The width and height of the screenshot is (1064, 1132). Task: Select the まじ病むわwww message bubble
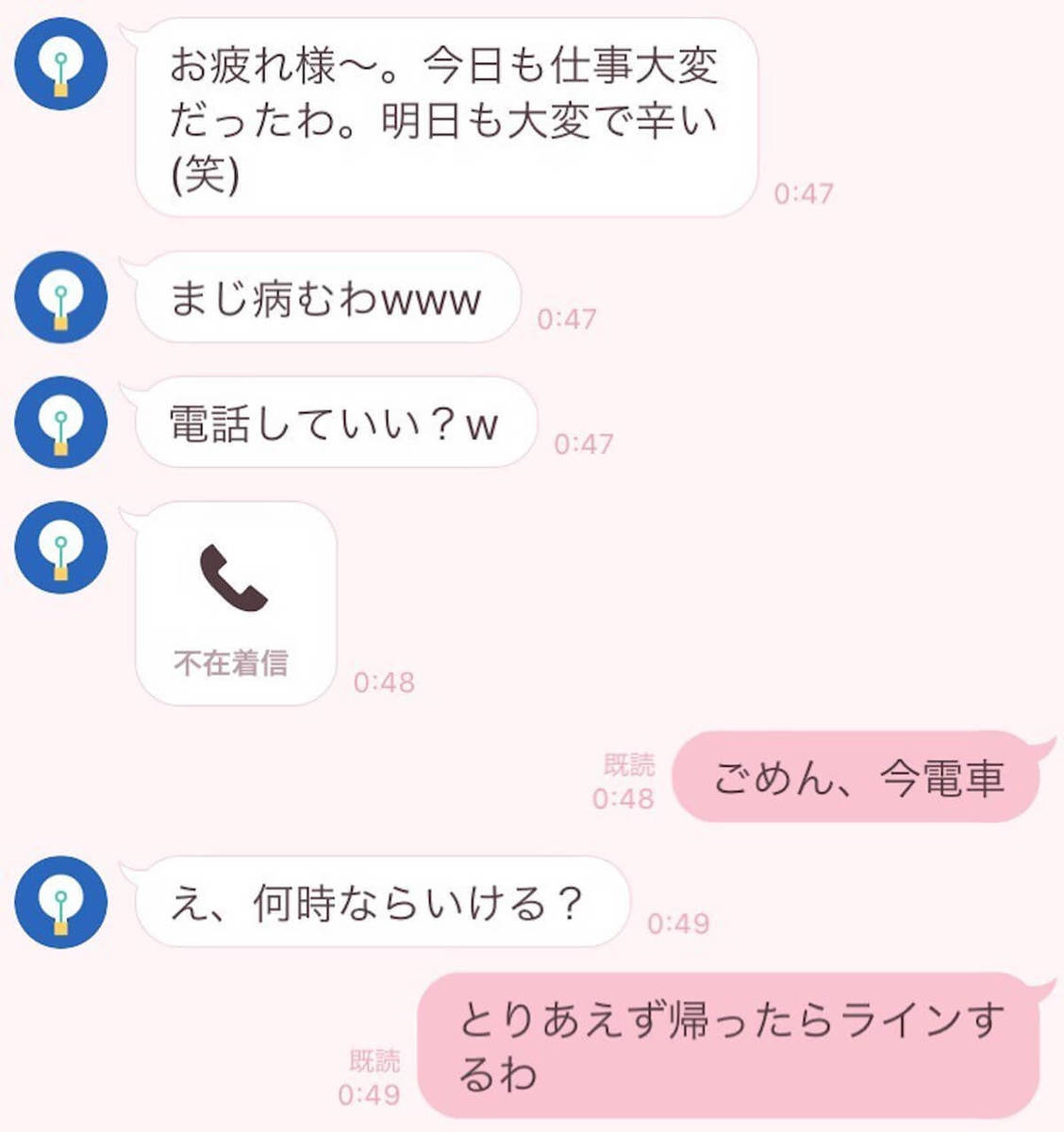(x=325, y=300)
